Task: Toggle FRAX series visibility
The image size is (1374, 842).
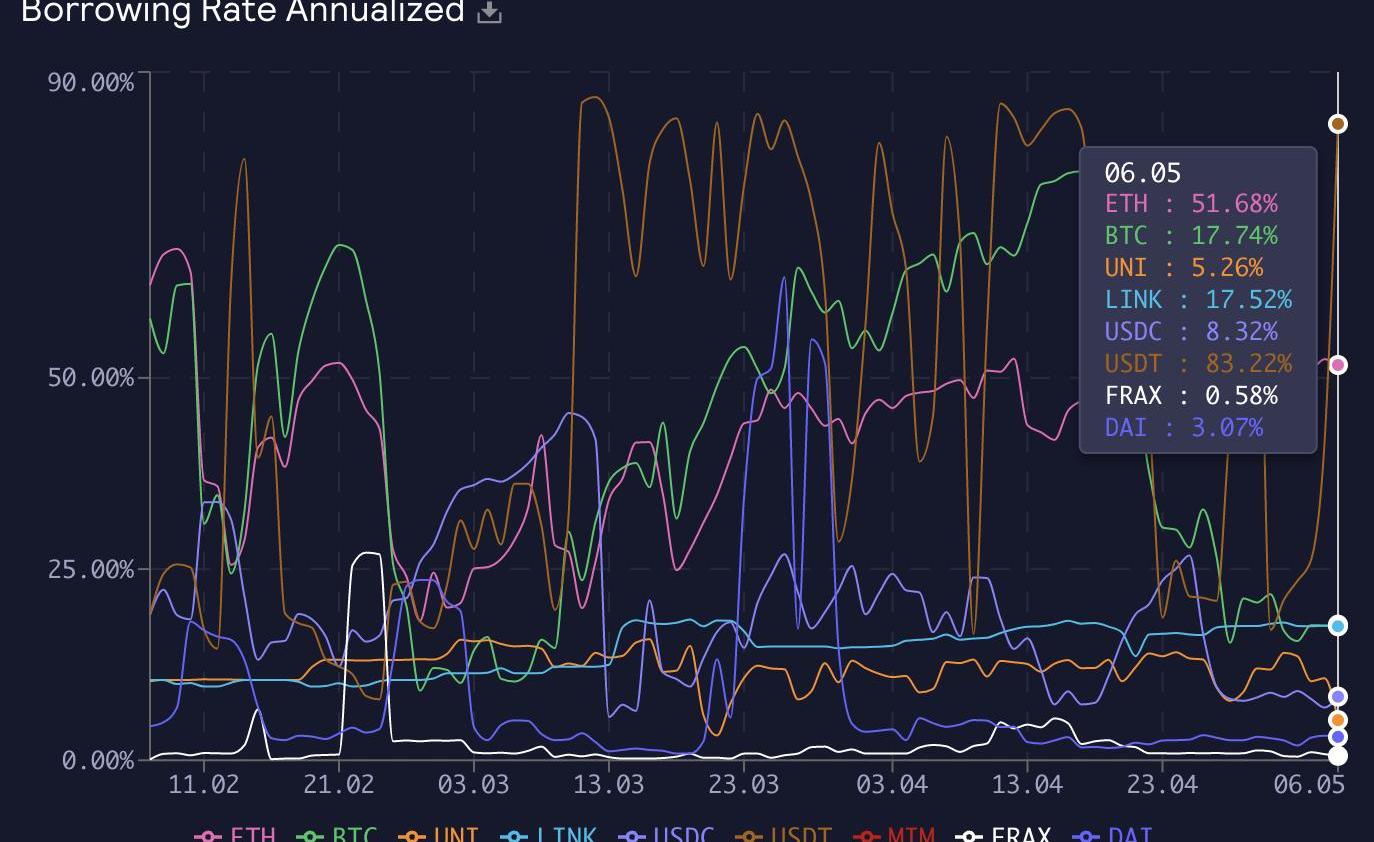Action: click(1004, 834)
